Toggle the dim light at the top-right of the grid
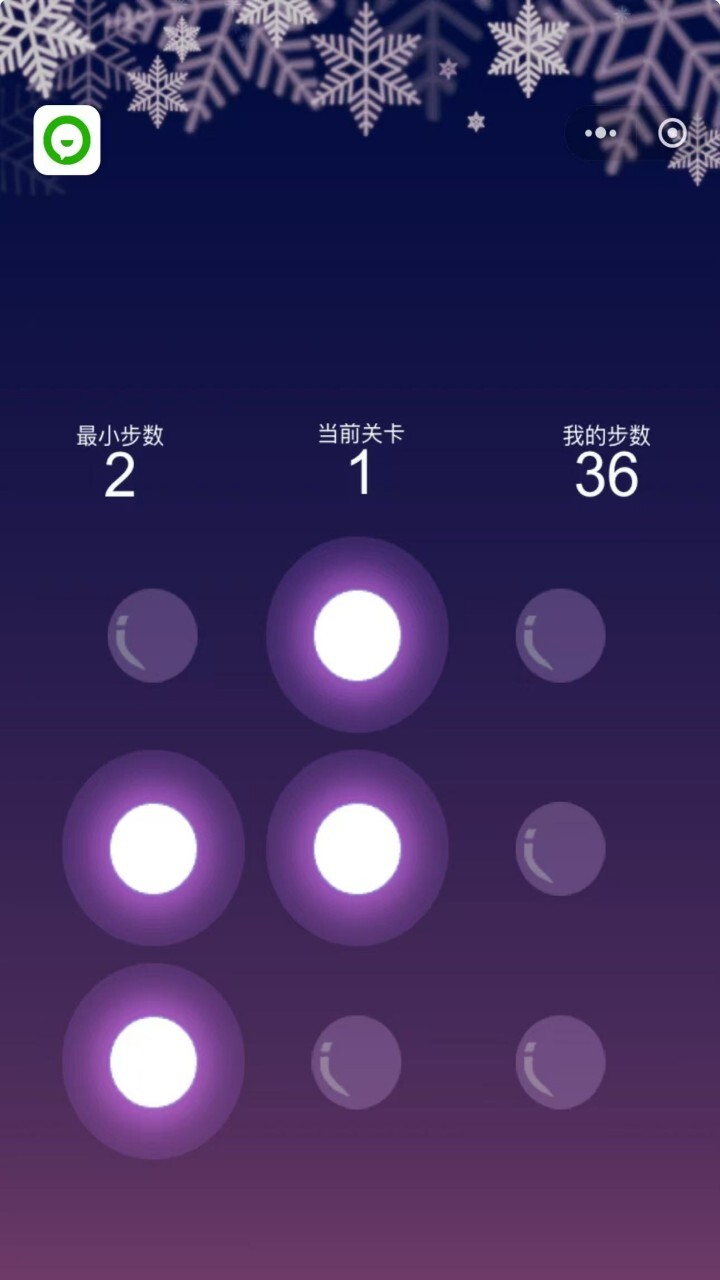This screenshot has height=1280, width=720. tap(560, 635)
